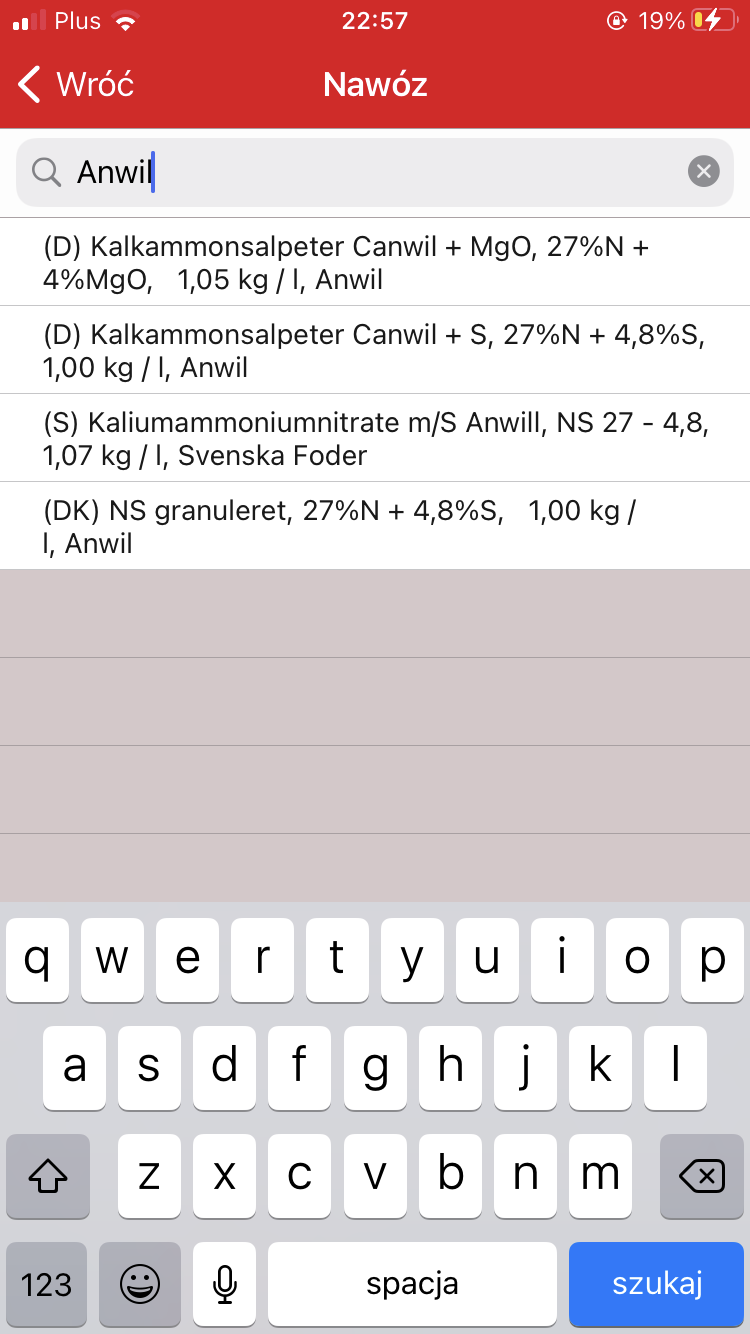The width and height of the screenshot is (750, 1334).
Task: Go back with the Wróć button
Action: pyautogui.click(x=76, y=85)
